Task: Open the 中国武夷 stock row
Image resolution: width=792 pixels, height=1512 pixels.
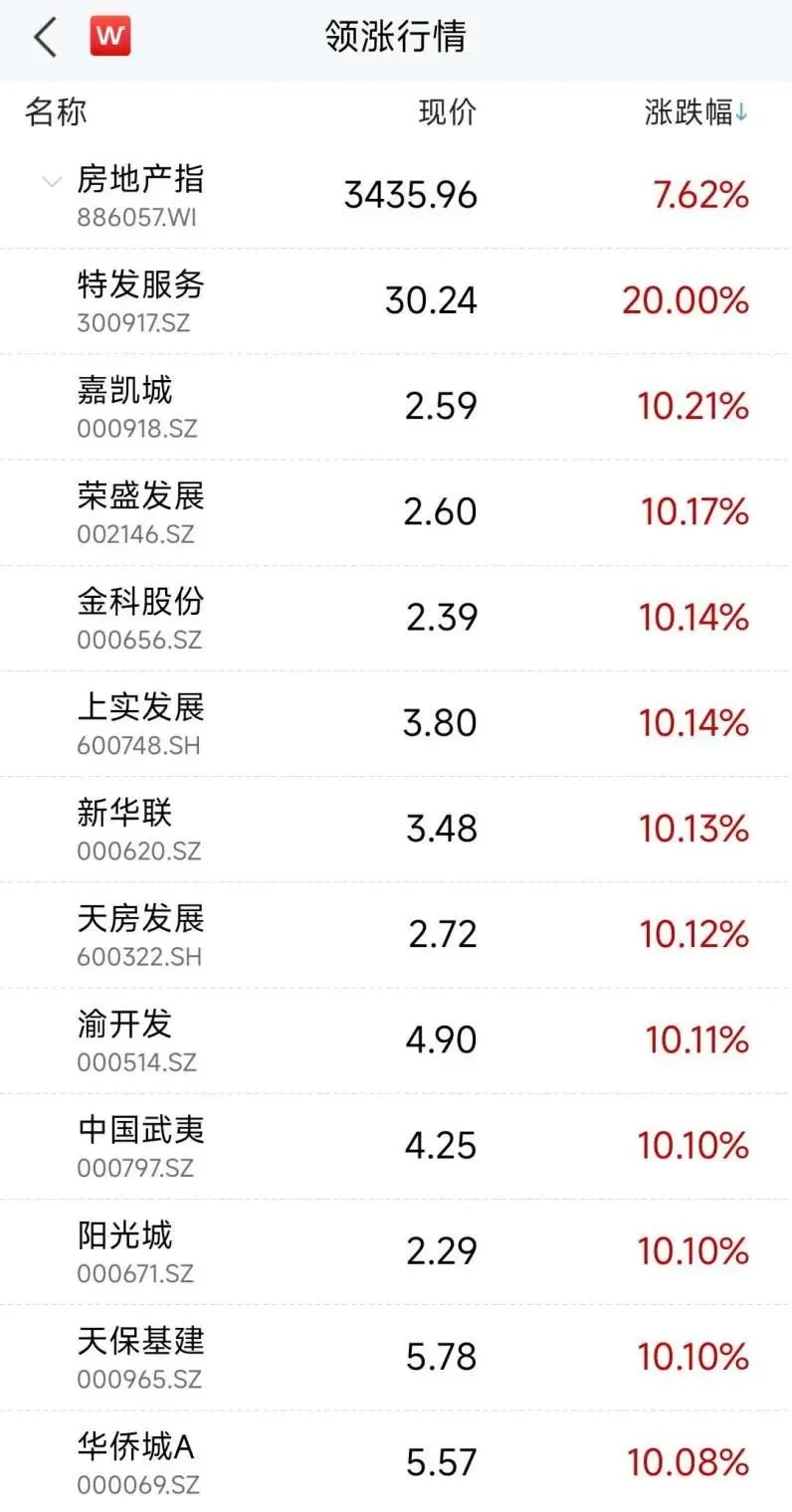Action: click(x=396, y=1146)
